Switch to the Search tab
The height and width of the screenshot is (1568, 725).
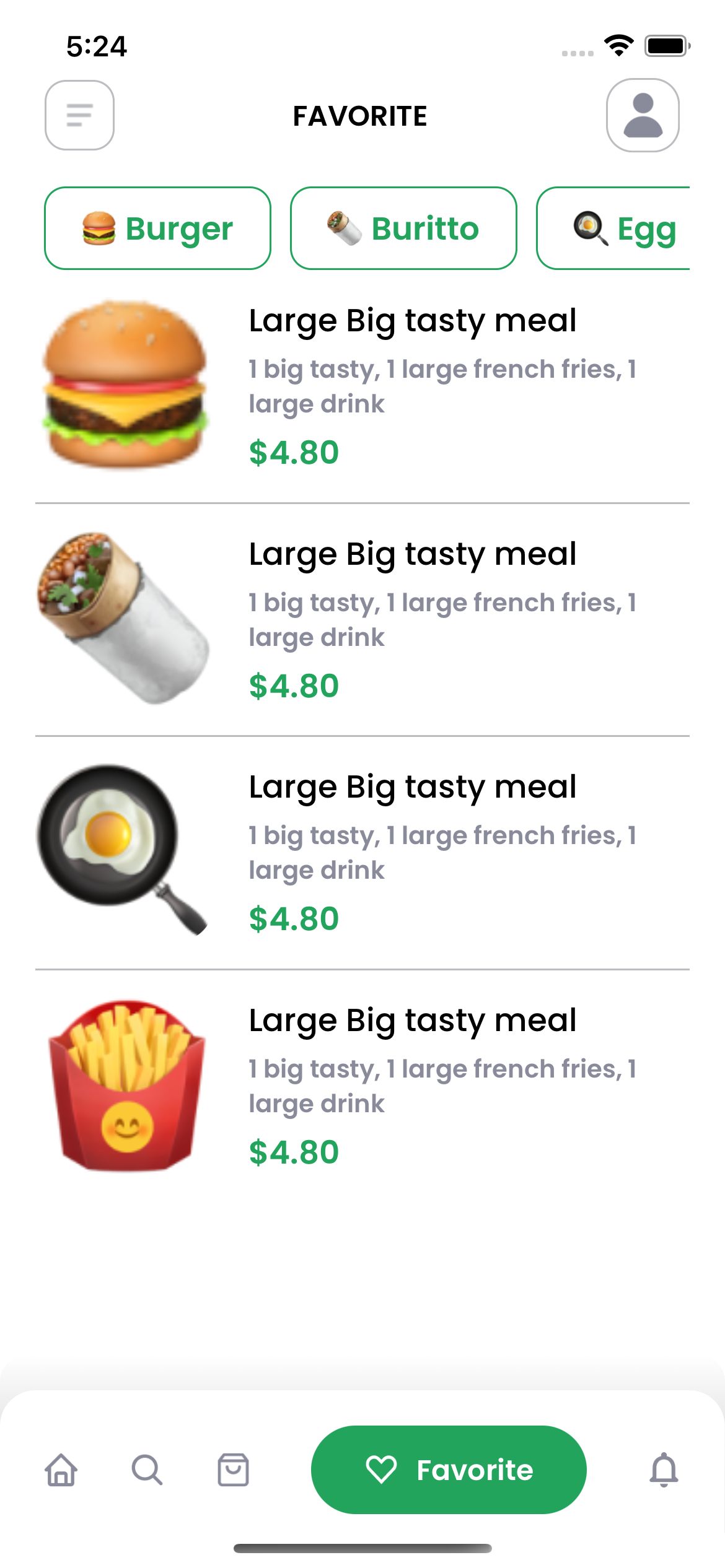tap(147, 1470)
